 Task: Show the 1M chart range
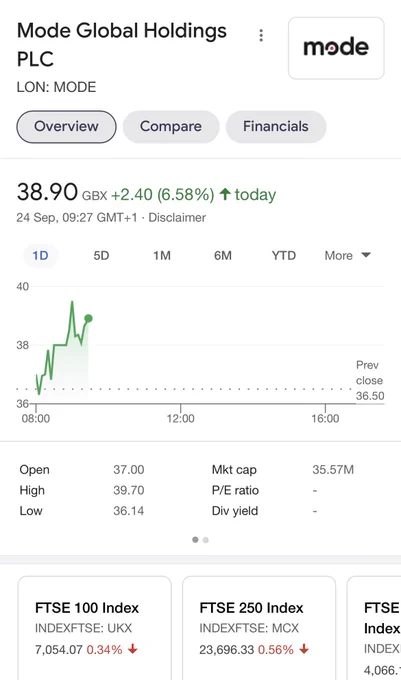(162, 255)
